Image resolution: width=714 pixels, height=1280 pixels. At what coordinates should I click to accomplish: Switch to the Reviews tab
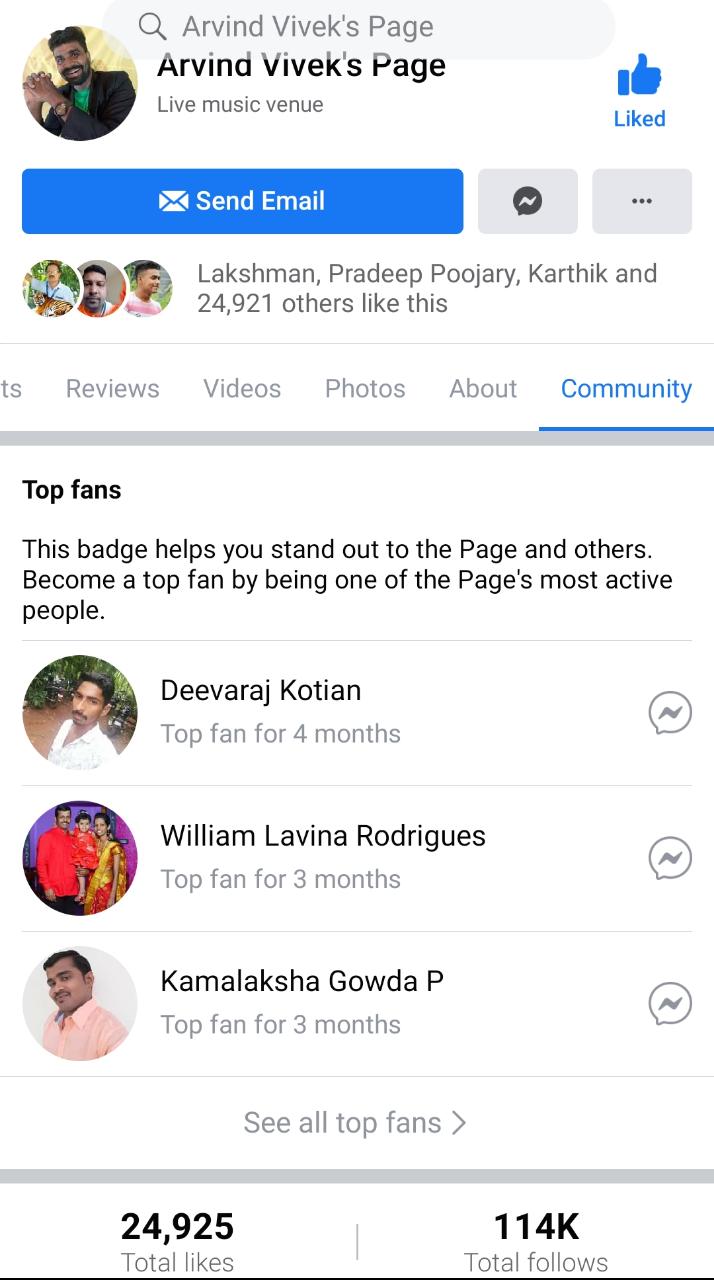coord(112,388)
